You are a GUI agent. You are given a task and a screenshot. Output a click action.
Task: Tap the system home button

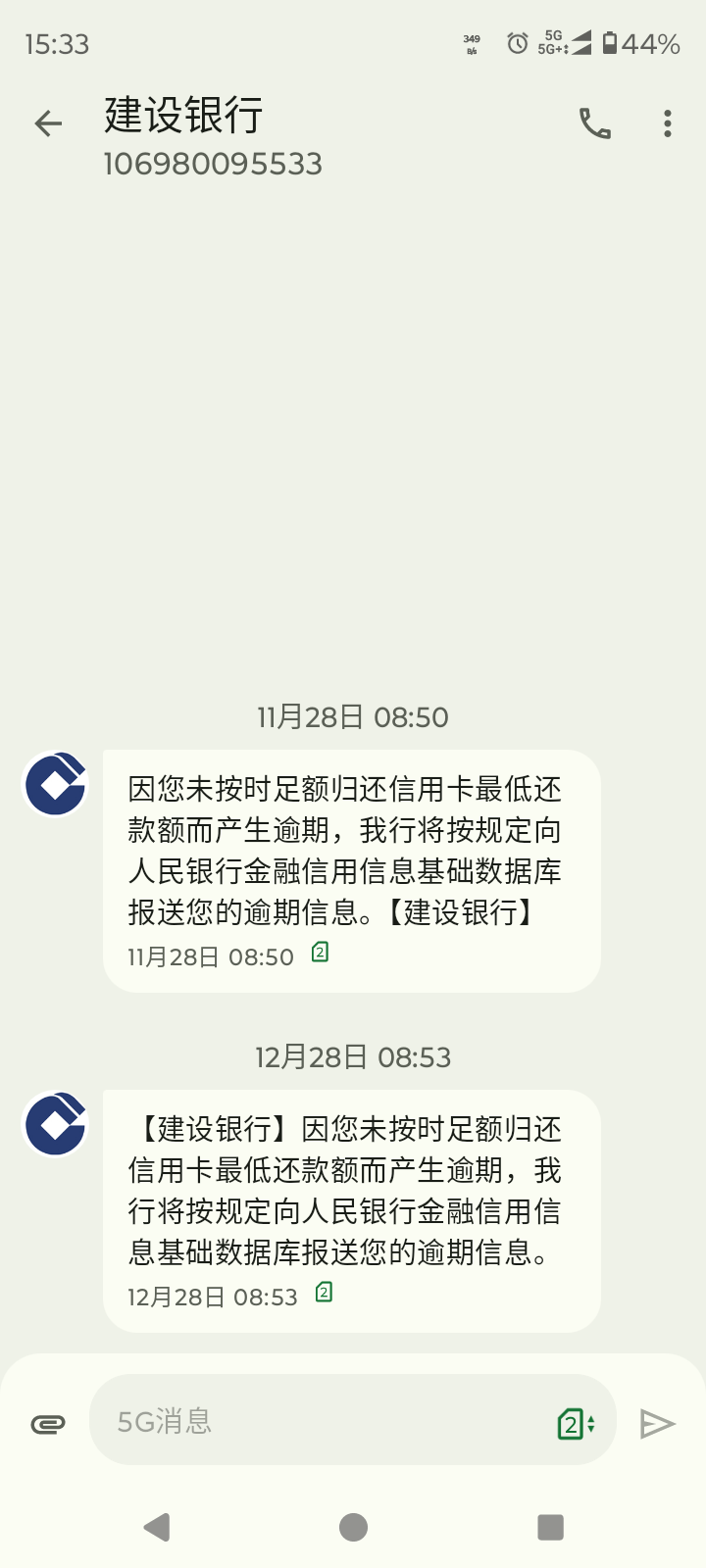tap(353, 1527)
